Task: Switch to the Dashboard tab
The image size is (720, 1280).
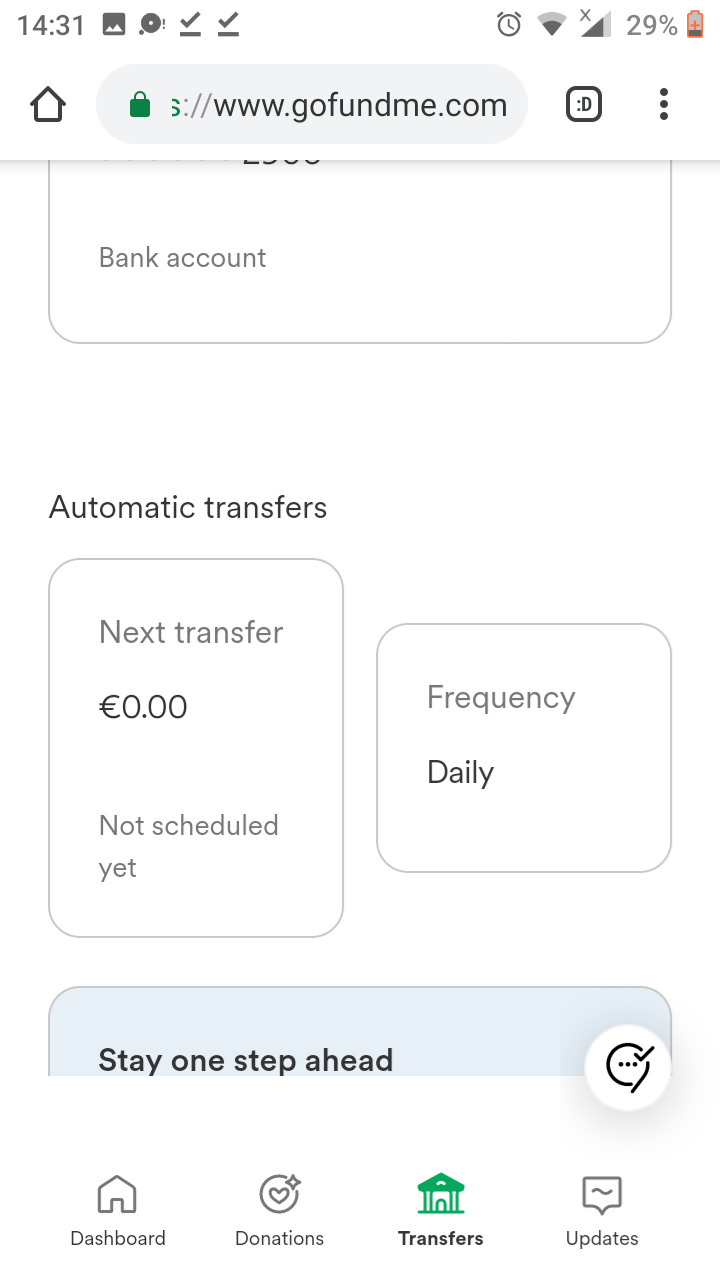Action: [118, 1210]
